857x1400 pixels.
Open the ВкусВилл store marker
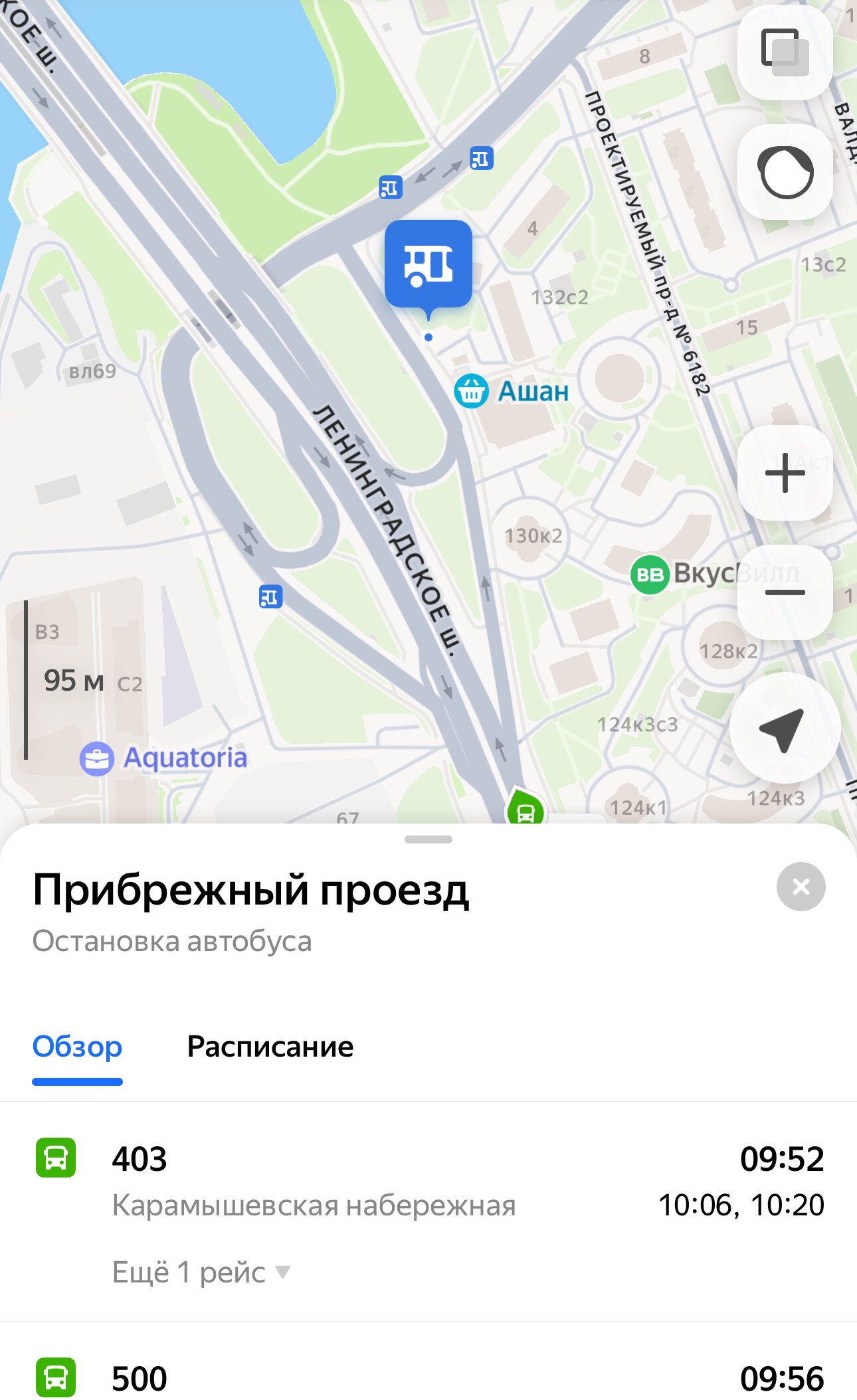tap(684, 574)
